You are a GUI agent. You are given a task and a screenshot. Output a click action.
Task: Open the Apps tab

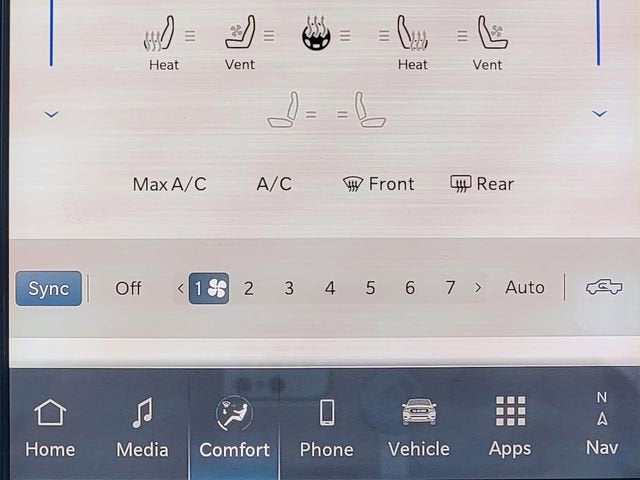(x=510, y=427)
